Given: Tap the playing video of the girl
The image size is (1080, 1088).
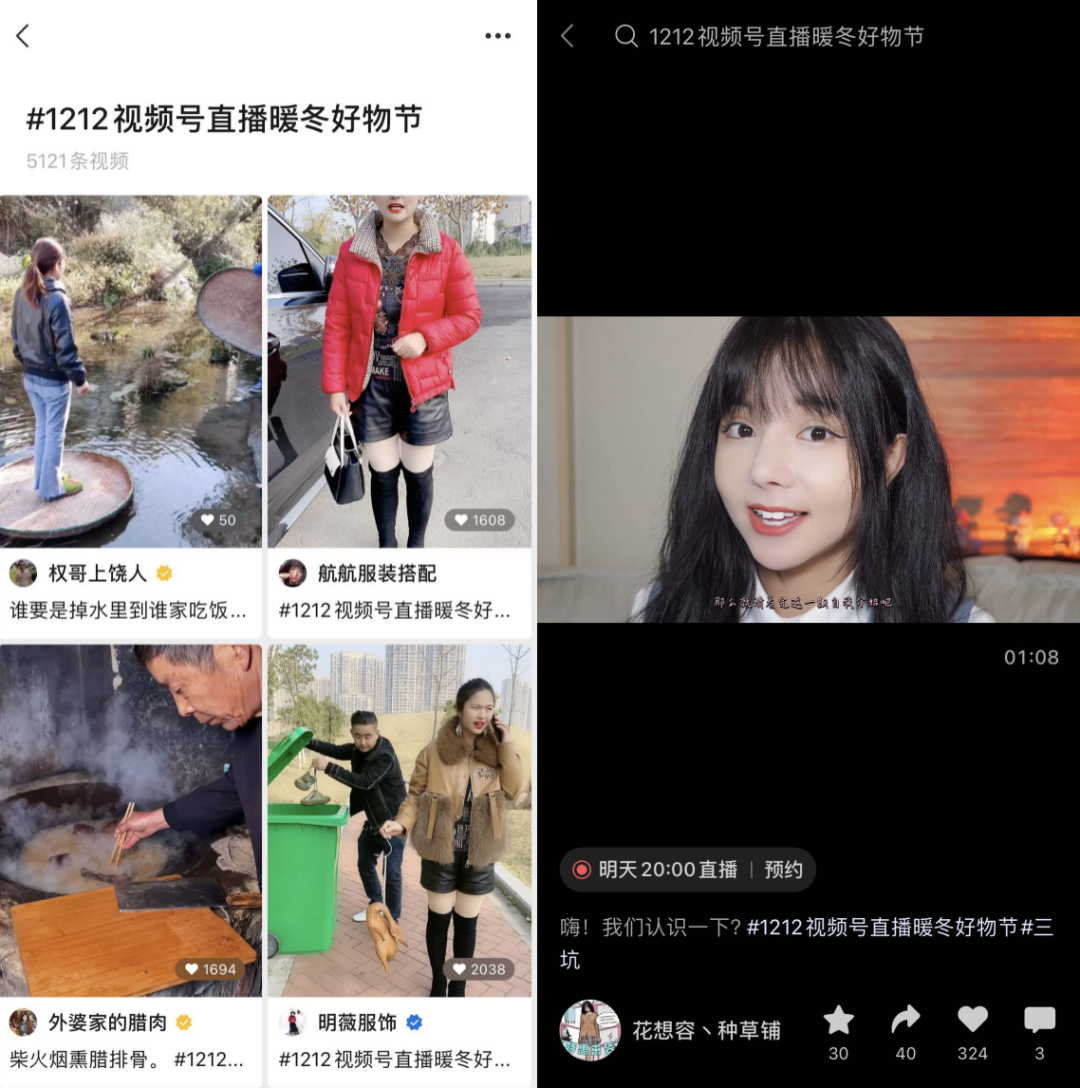Looking at the screenshot, I should click(808, 470).
